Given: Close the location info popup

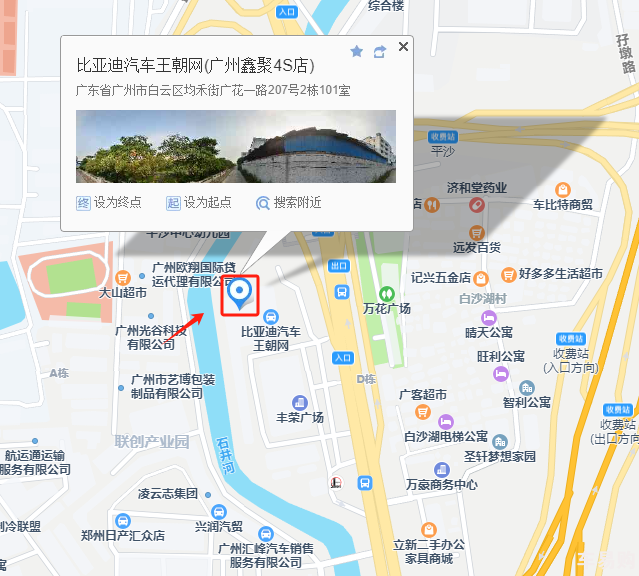Looking at the screenshot, I should pos(404,46).
